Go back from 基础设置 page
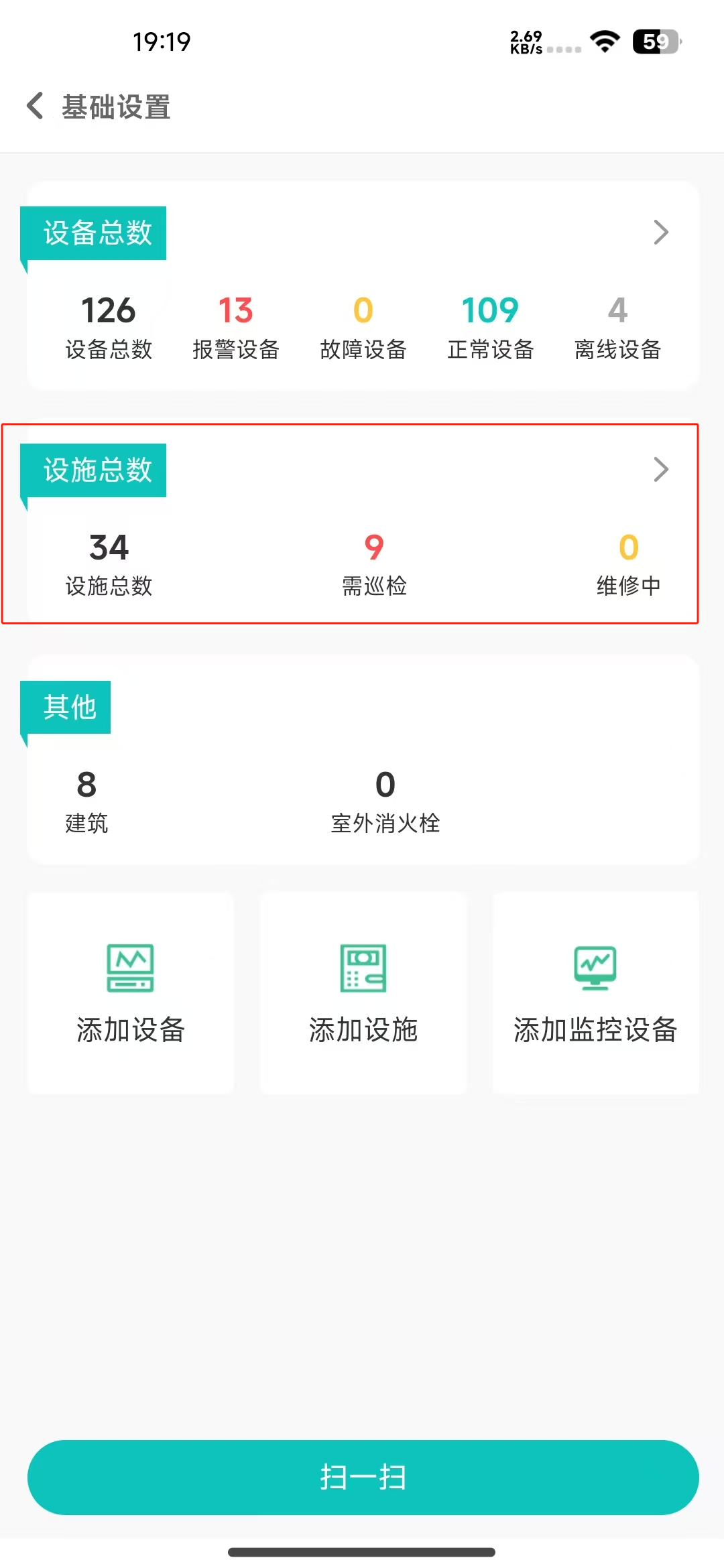Viewport: 724px width, 1568px height. [35, 106]
